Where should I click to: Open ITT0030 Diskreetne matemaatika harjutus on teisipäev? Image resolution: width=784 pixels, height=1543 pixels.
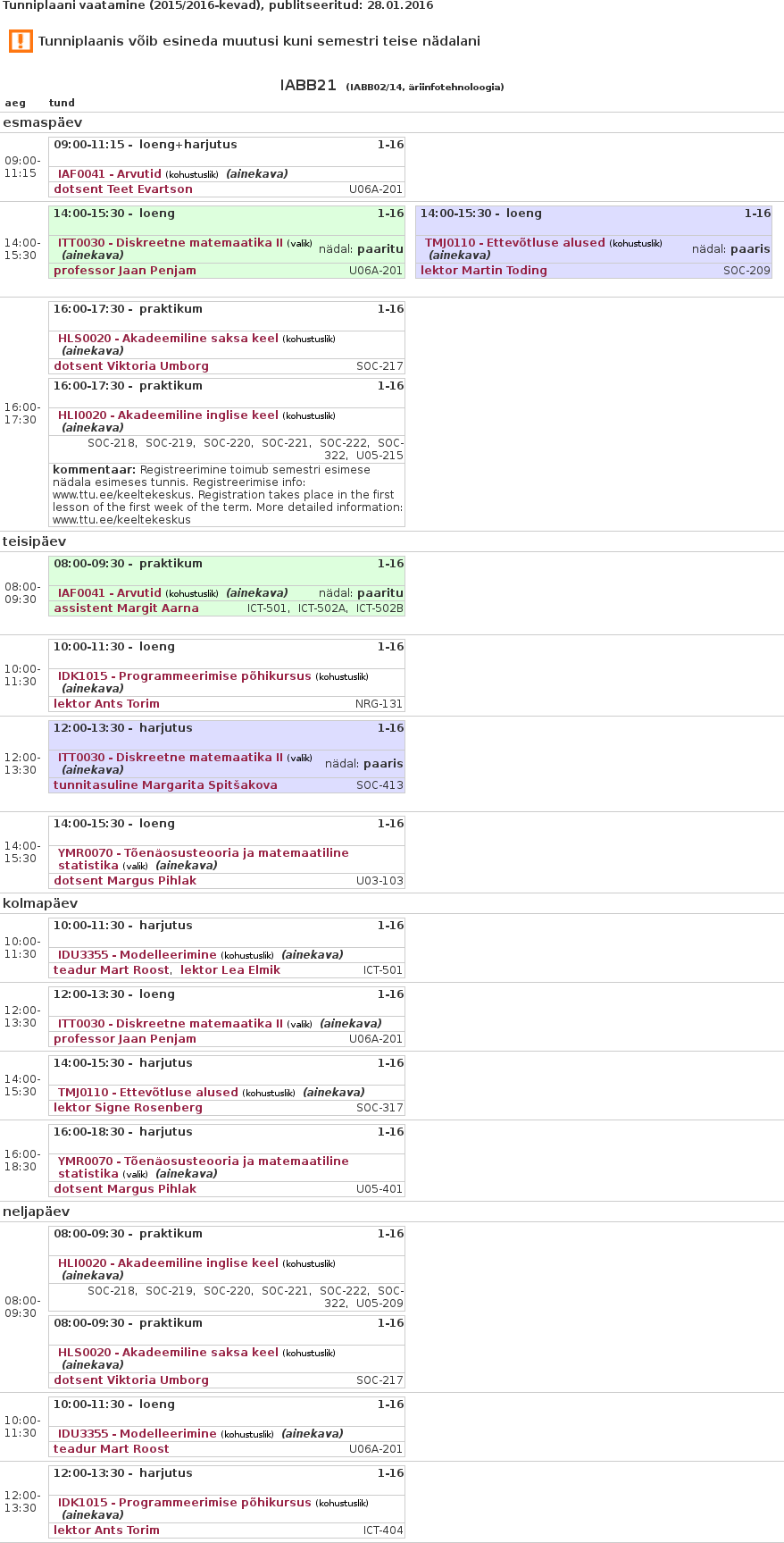click(170, 758)
